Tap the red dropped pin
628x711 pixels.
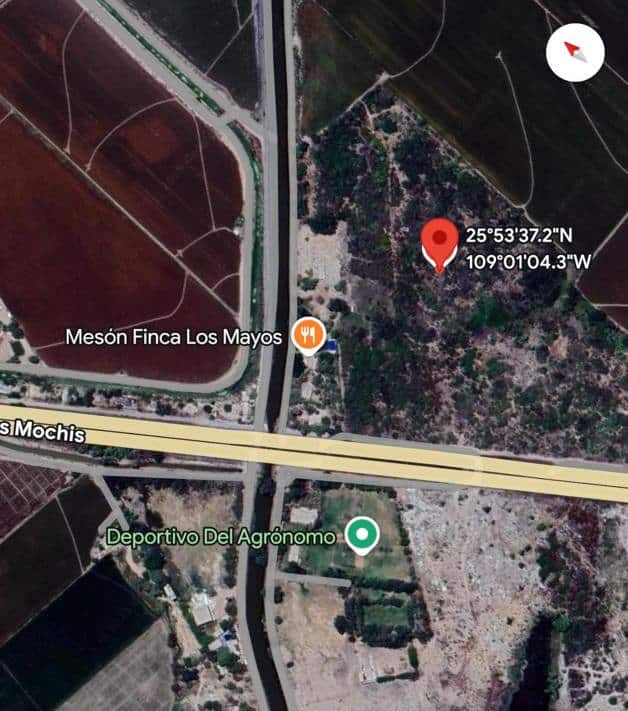pyautogui.click(x=439, y=243)
